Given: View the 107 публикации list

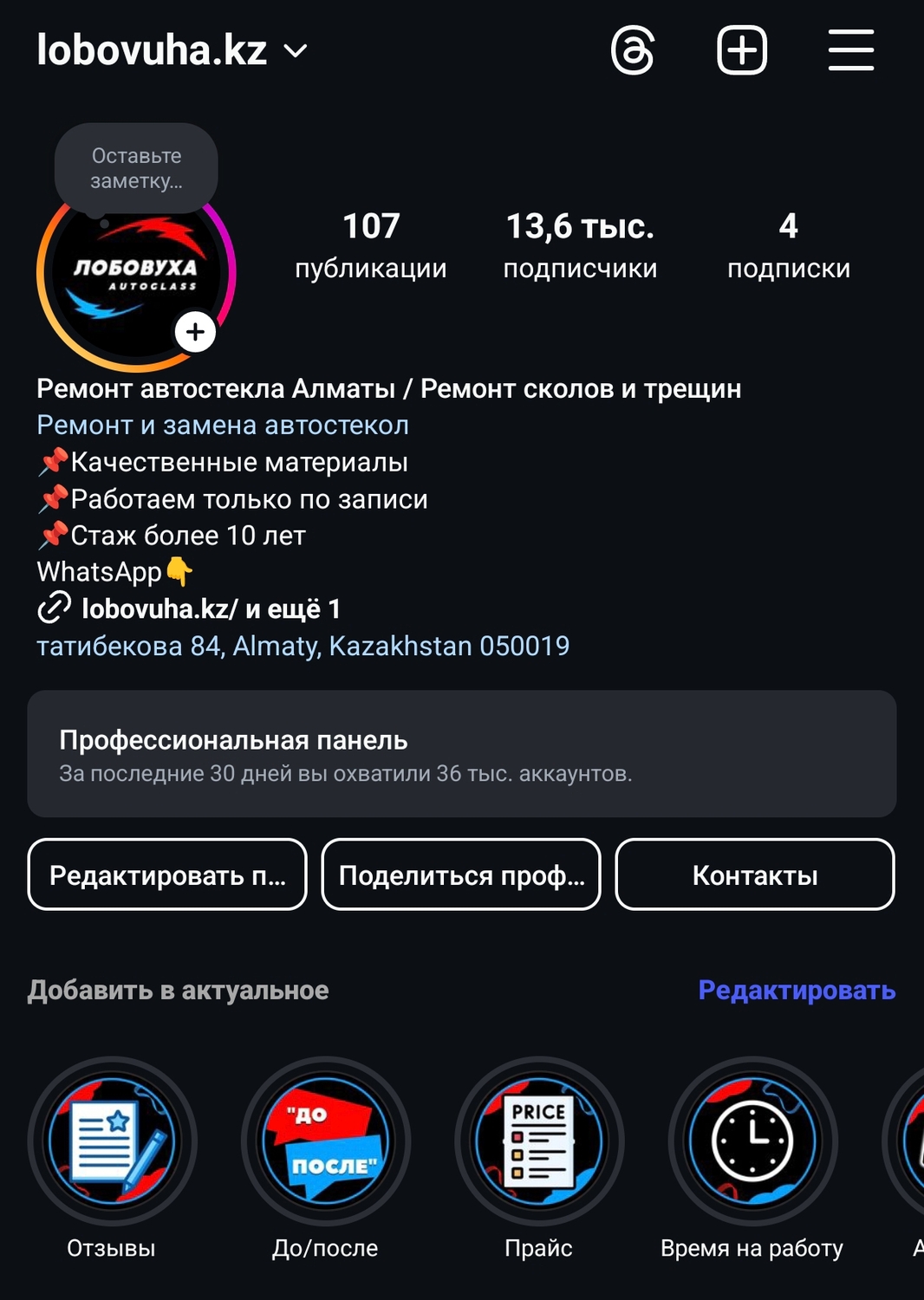Looking at the screenshot, I should point(371,245).
